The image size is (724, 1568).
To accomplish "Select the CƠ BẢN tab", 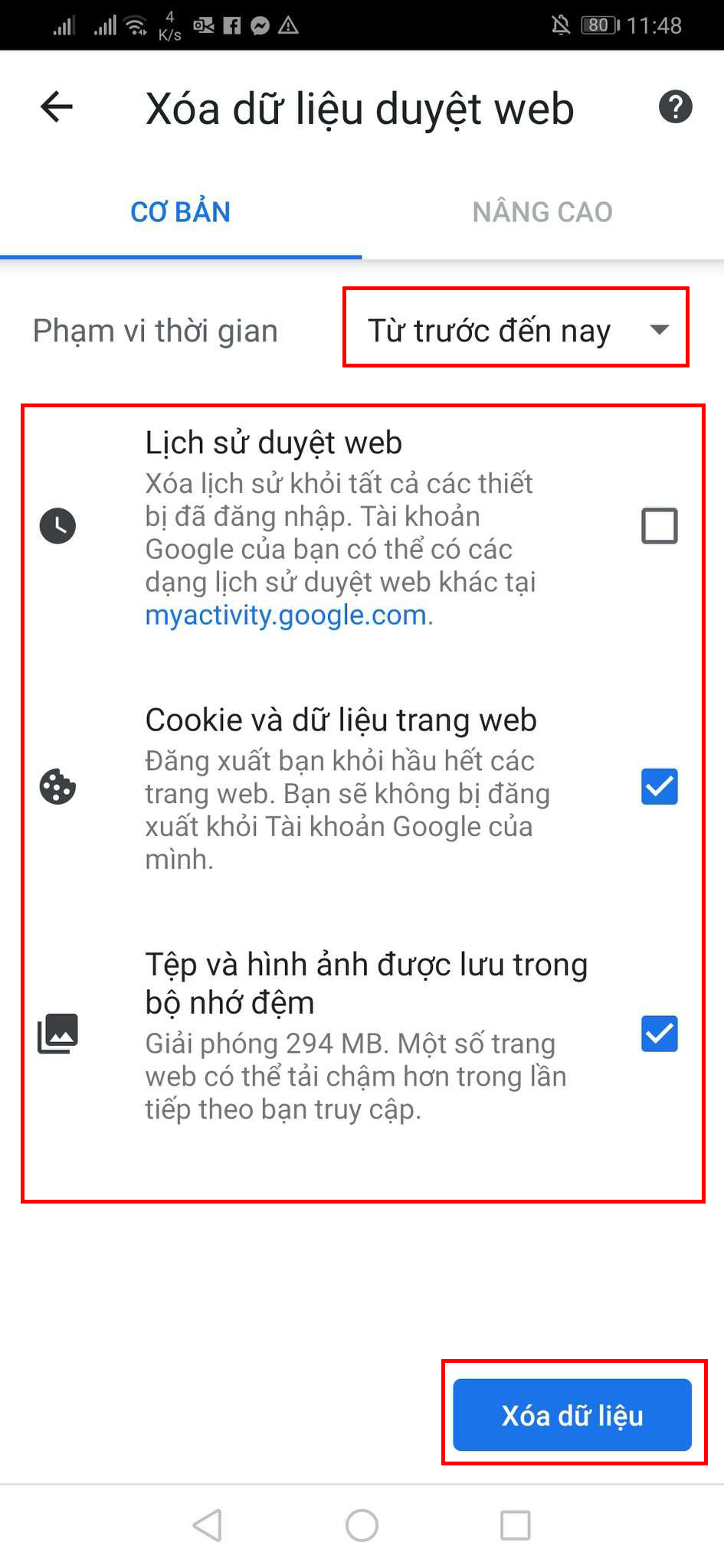I will tap(181, 212).
